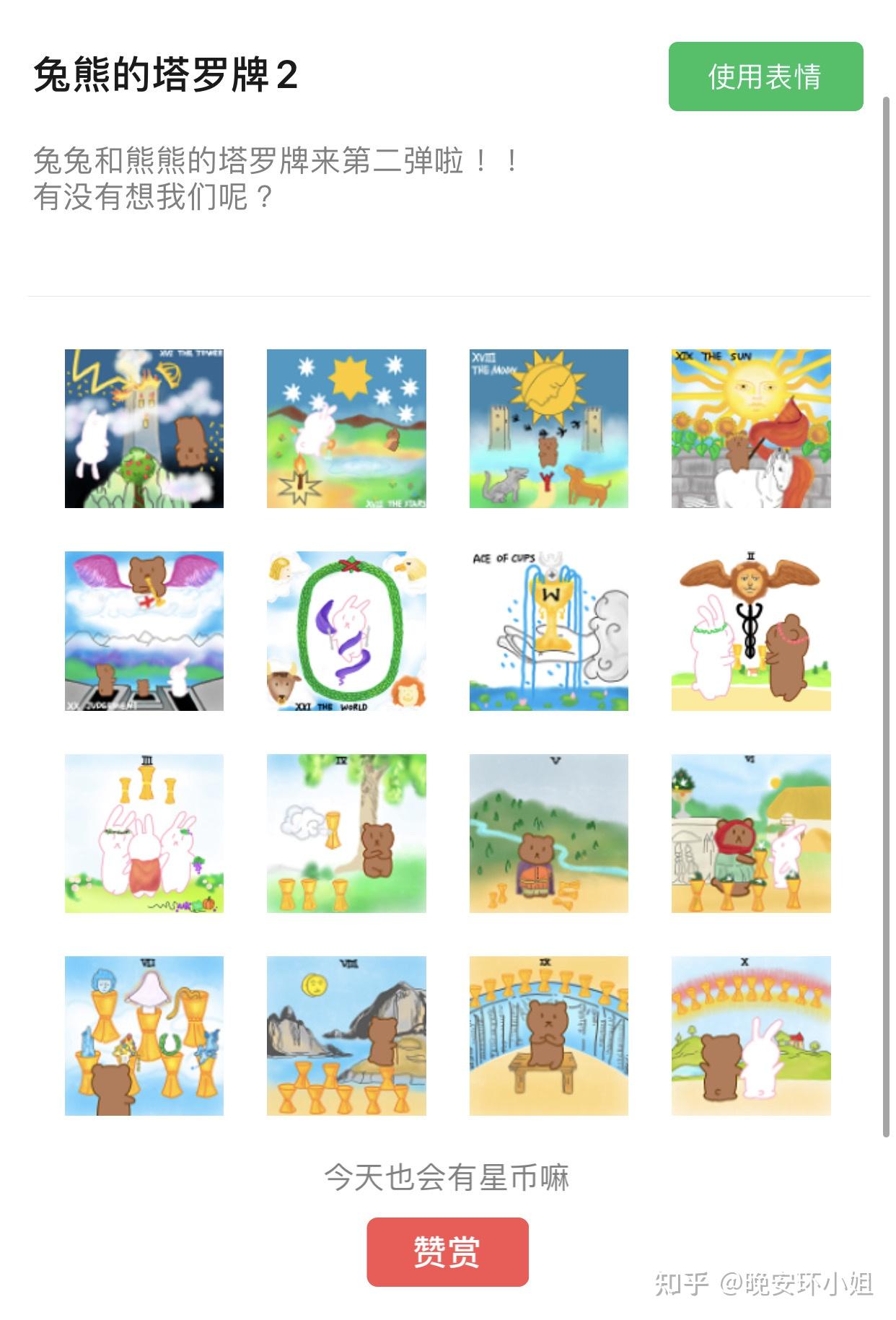896x1320 pixels.
Task: Open the Two of Cups sticker
Action: (x=751, y=631)
